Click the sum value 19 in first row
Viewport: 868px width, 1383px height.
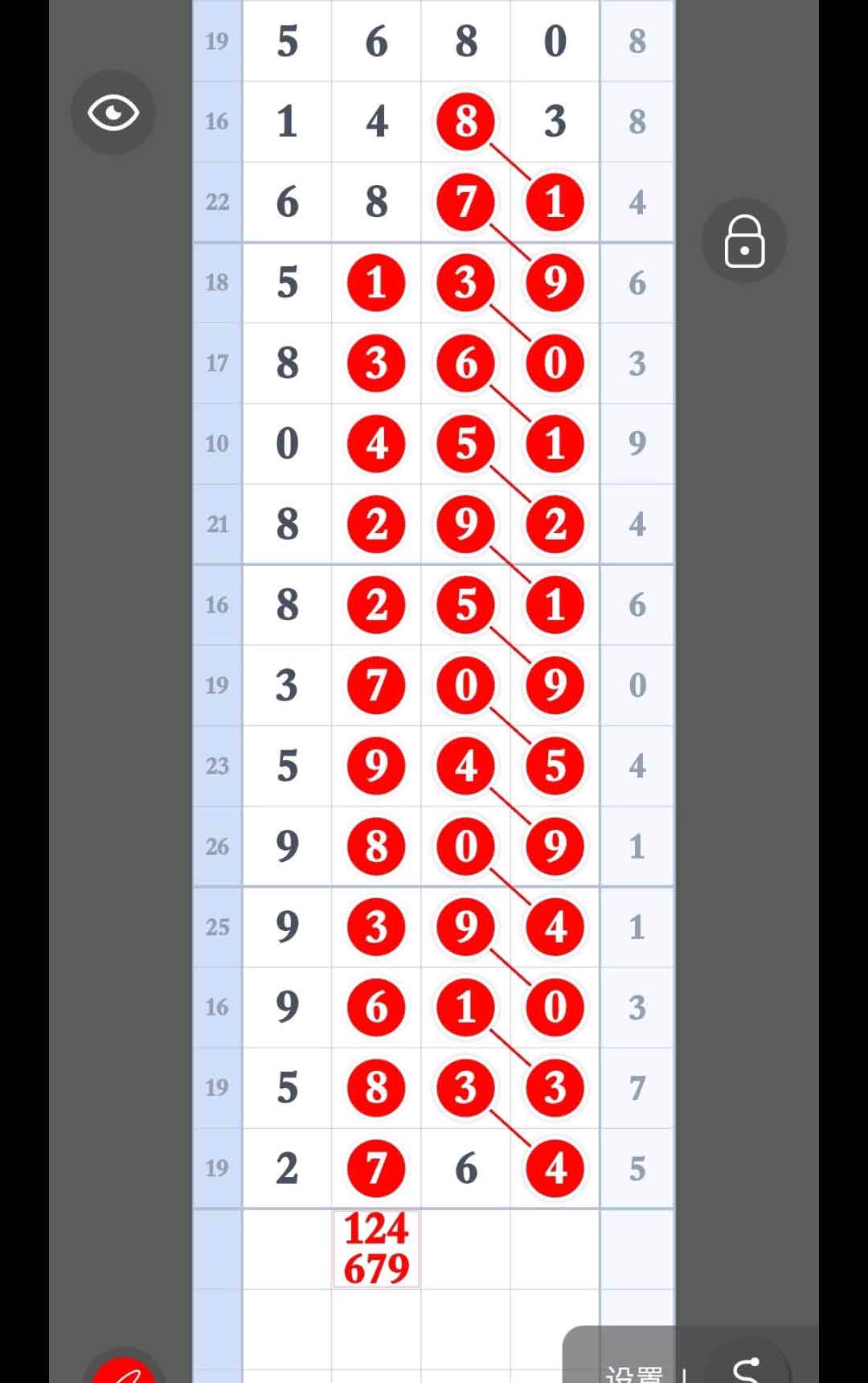pyautogui.click(x=215, y=42)
